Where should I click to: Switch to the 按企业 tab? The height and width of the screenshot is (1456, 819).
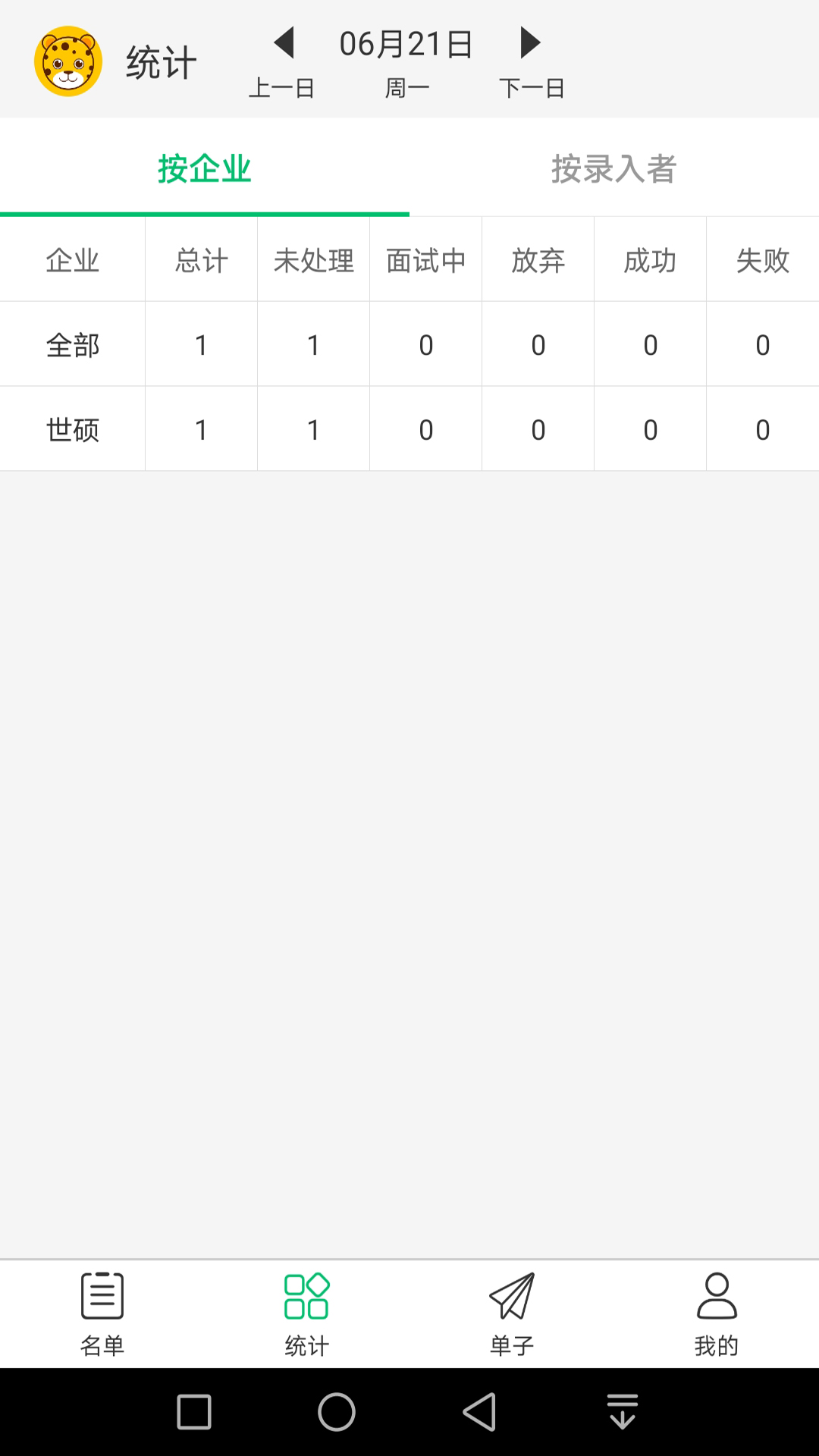click(x=205, y=168)
